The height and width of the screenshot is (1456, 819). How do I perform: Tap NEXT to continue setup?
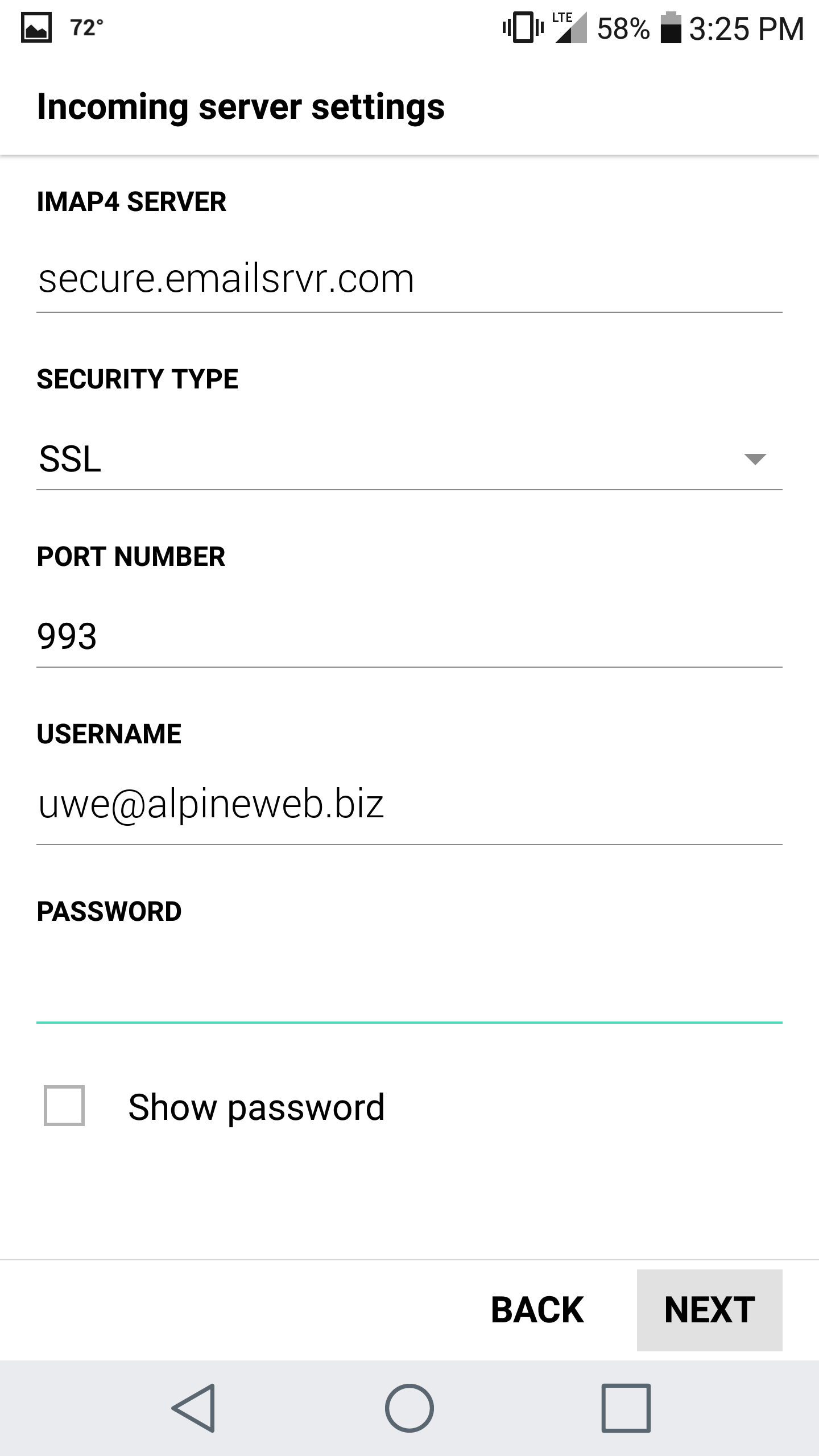click(x=709, y=1310)
